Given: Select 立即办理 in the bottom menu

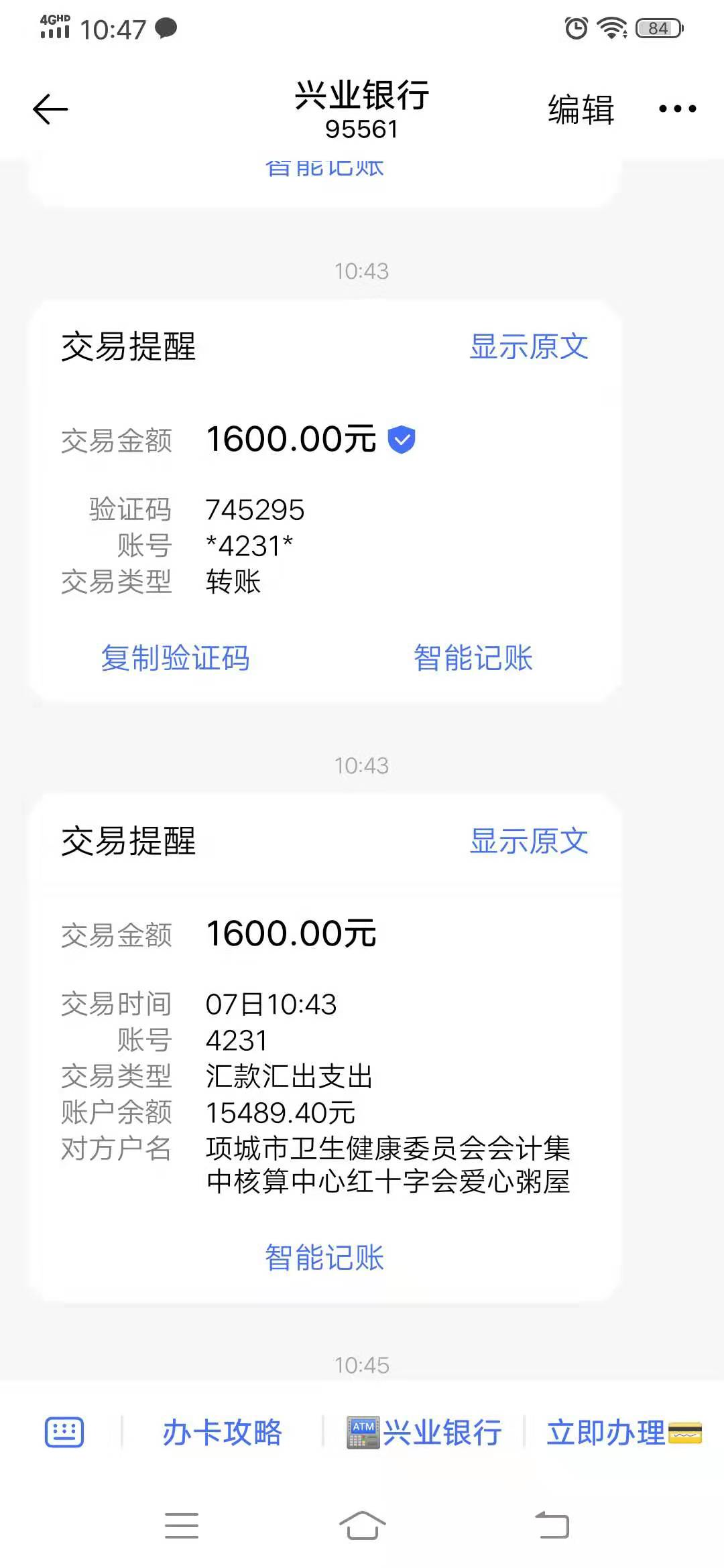Looking at the screenshot, I should [624, 1433].
